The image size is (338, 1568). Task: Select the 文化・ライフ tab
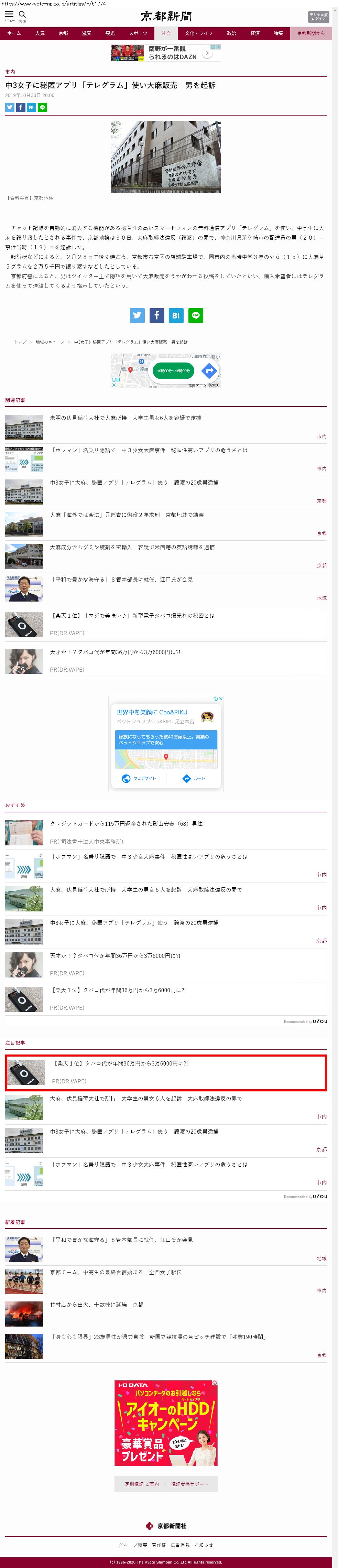coord(198,33)
